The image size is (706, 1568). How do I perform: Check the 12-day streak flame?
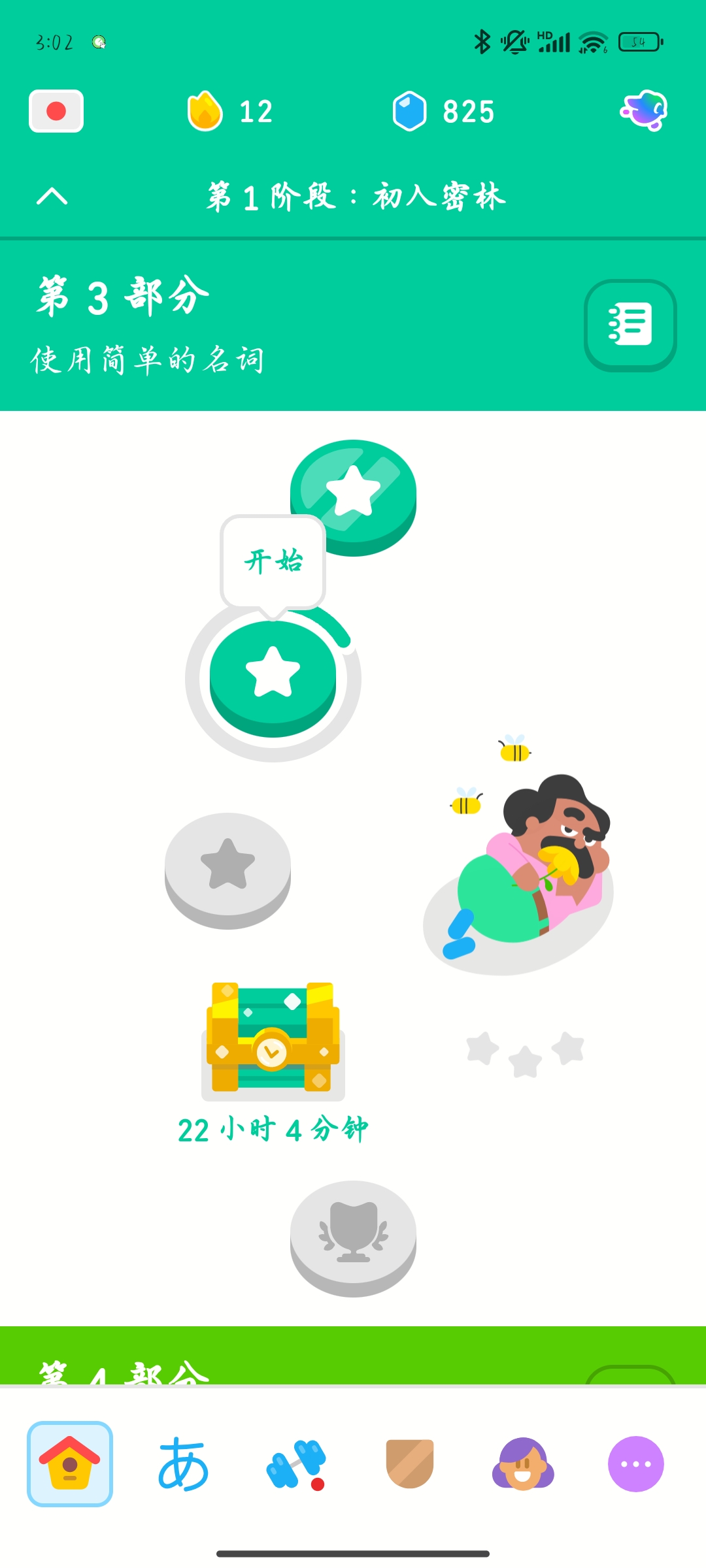(x=229, y=111)
